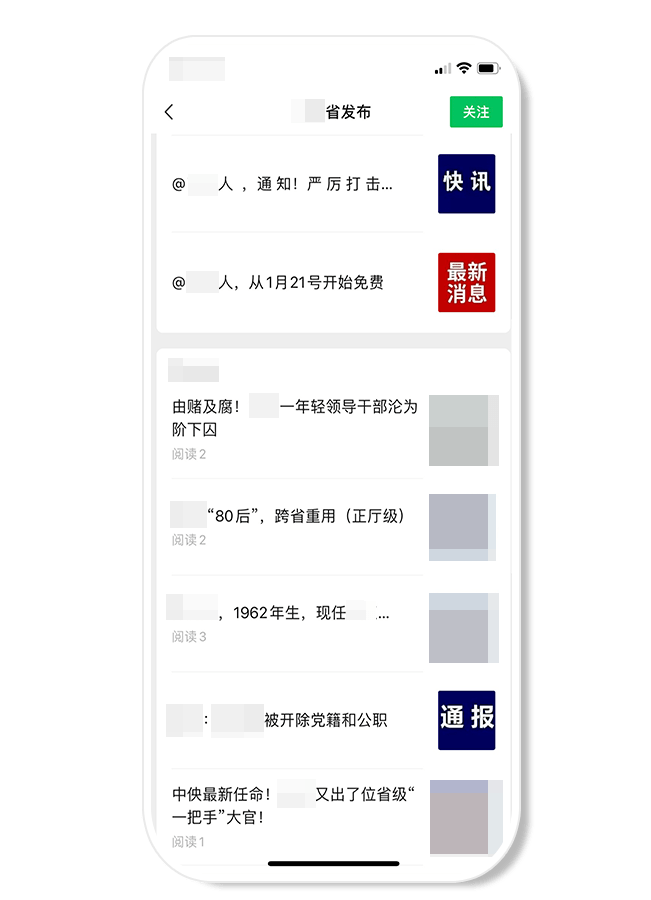Tap the 最新消息 red thumbnail

coord(466,283)
